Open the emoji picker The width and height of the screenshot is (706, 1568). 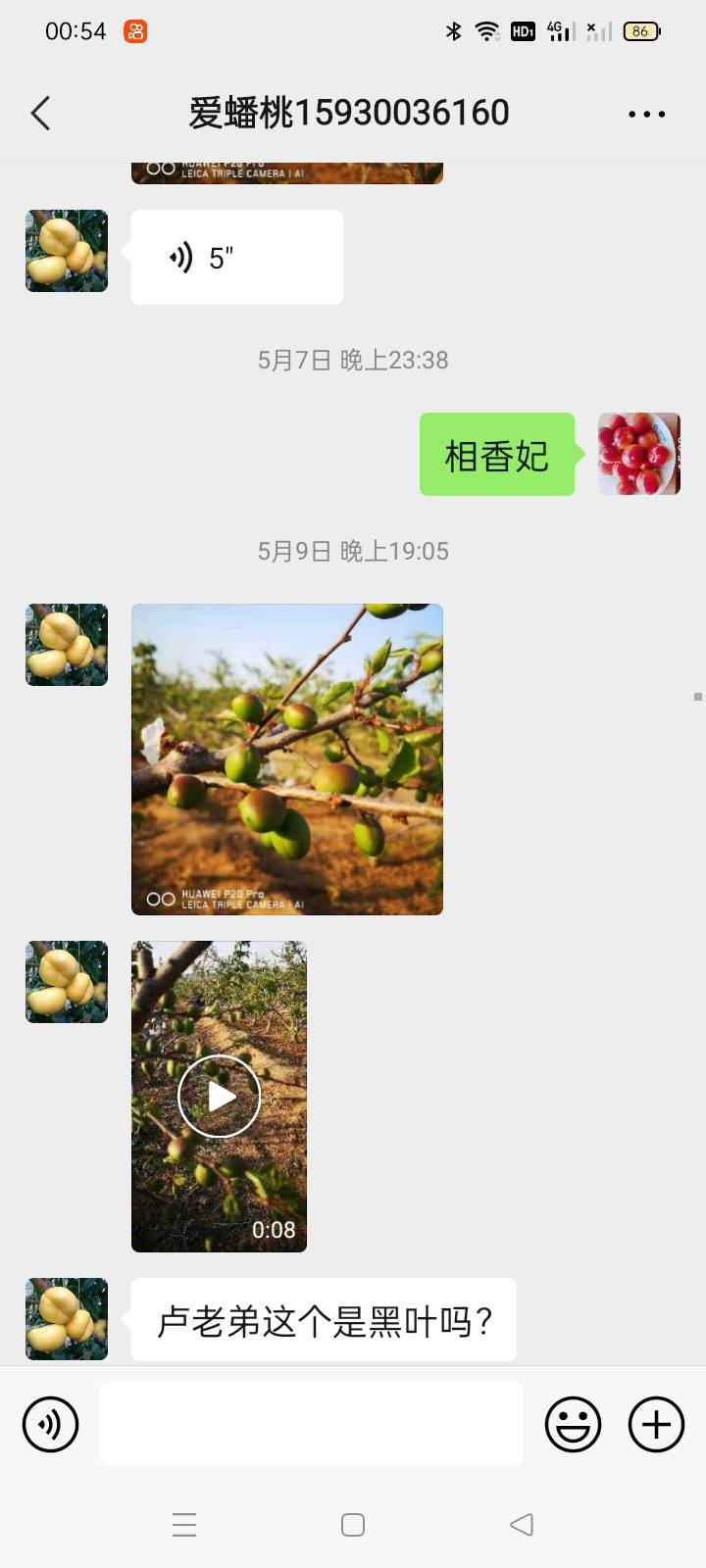click(573, 1424)
